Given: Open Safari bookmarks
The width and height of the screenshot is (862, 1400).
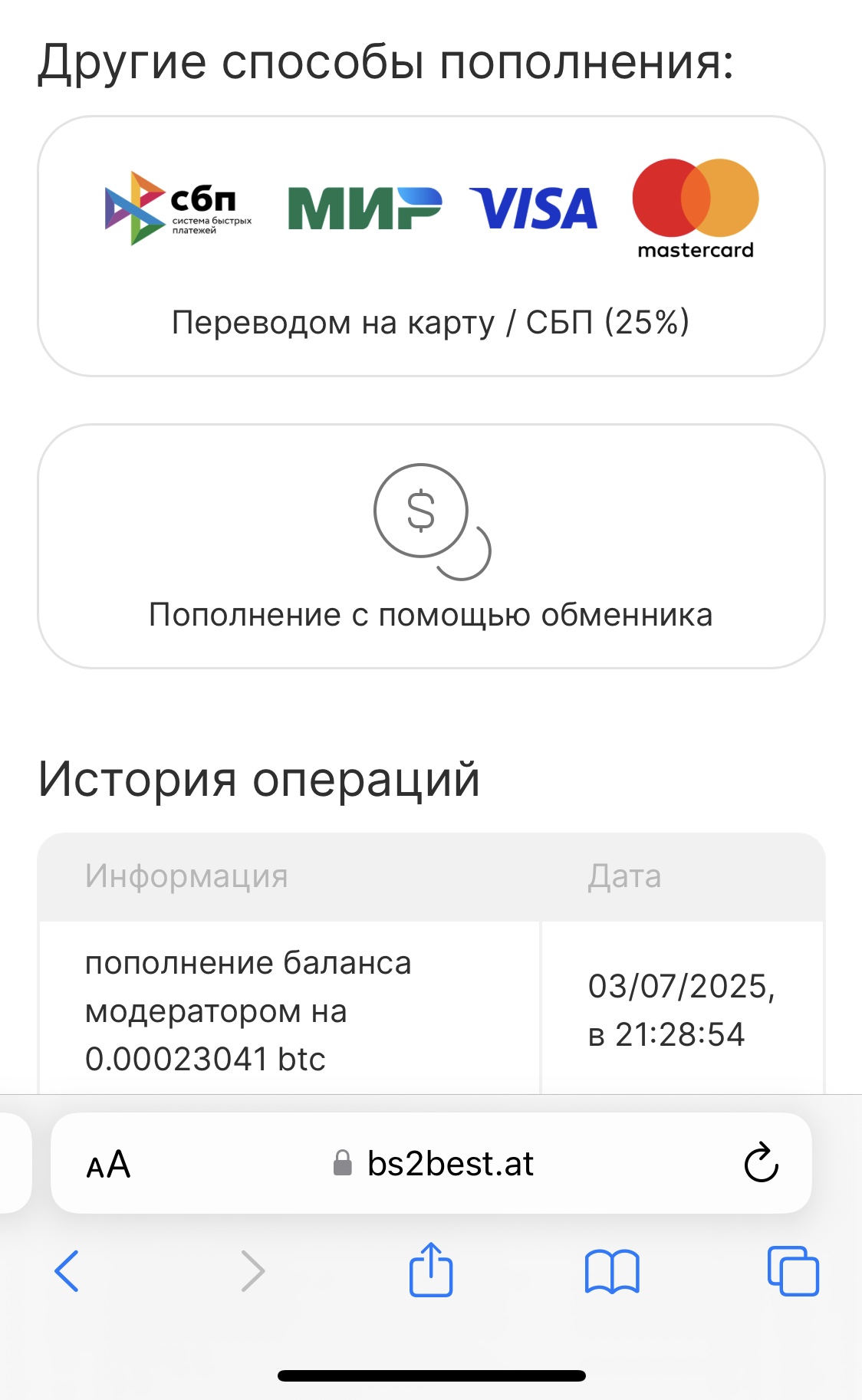Looking at the screenshot, I should 612,1271.
